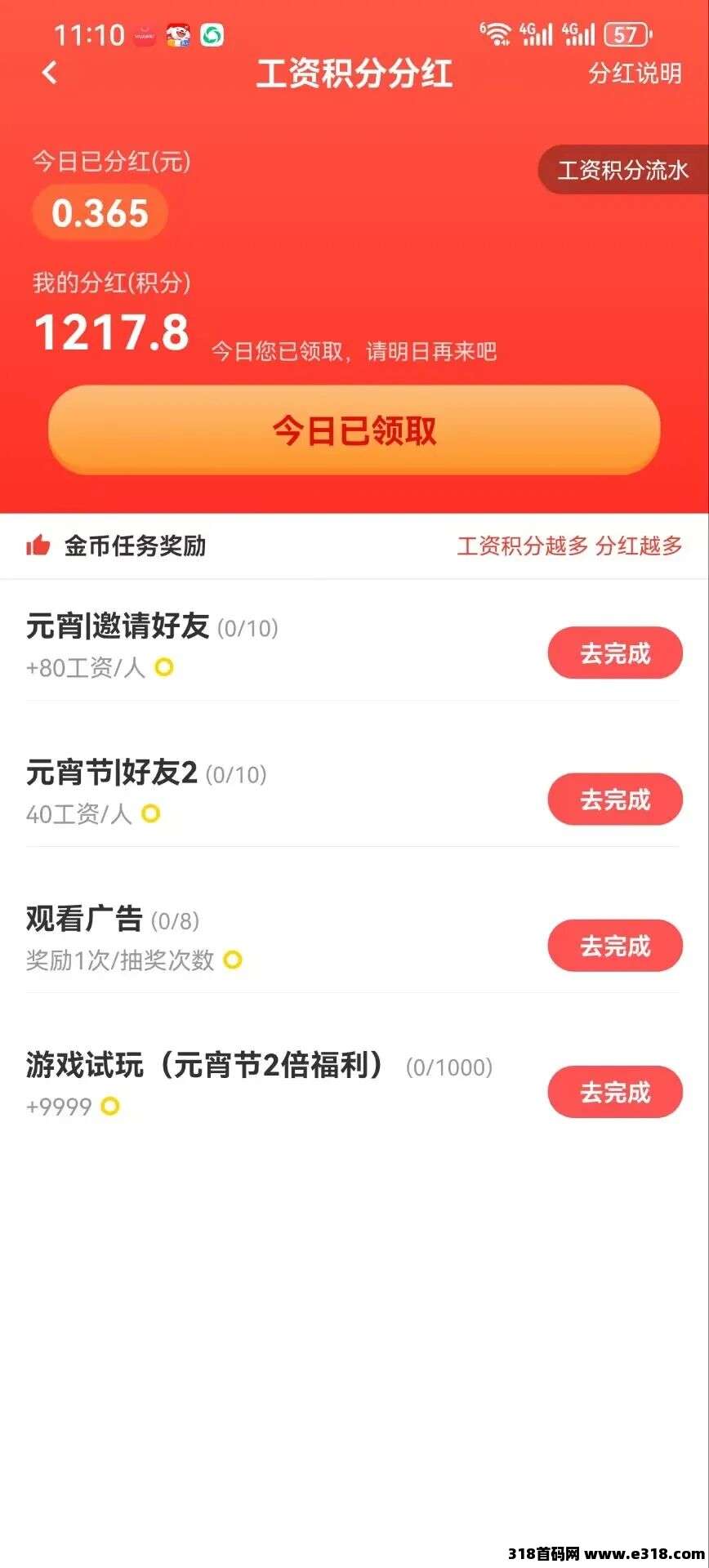Screen dimensions: 709x1568
Task: Click the coin icon next to 40工资/人
Action: pyautogui.click(x=149, y=814)
